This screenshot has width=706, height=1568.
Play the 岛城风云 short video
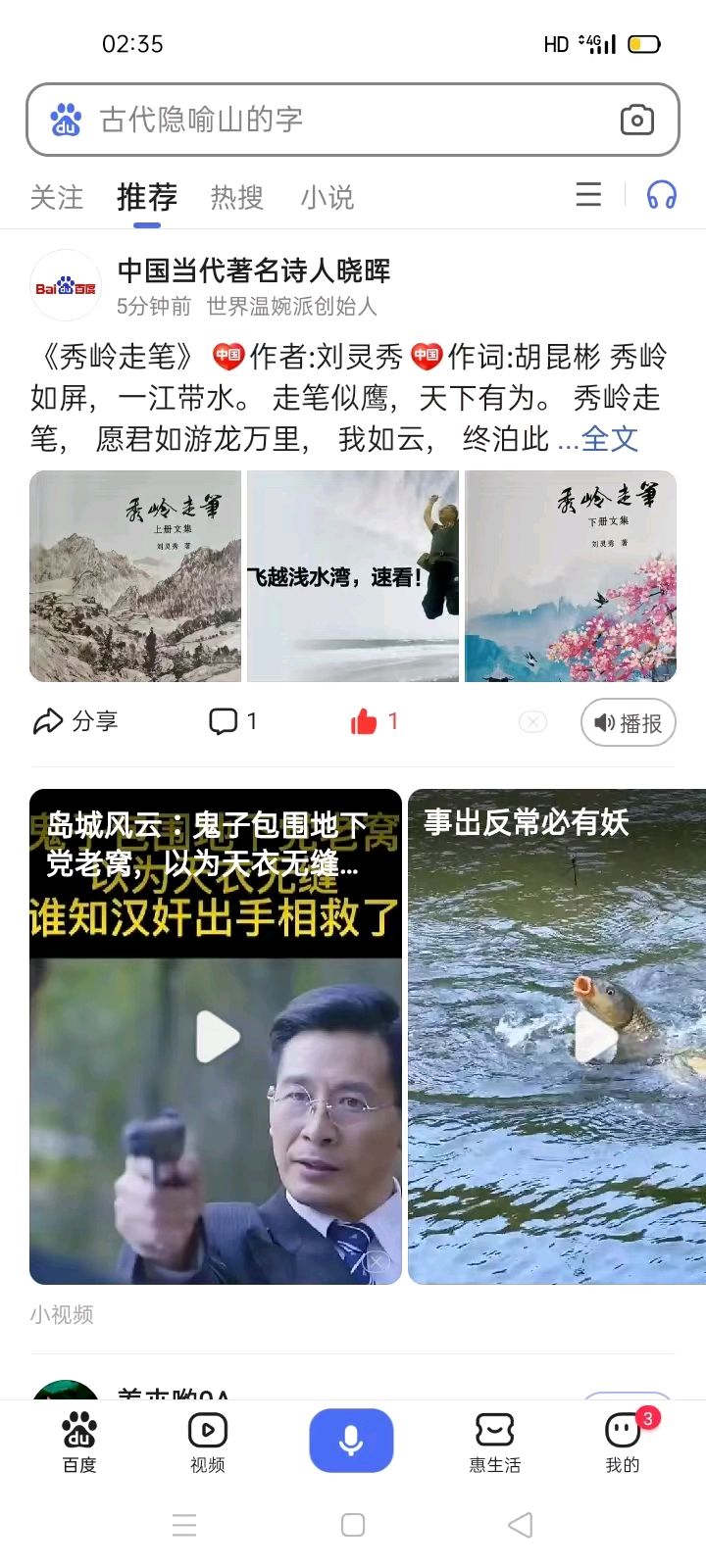[x=217, y=1037]
